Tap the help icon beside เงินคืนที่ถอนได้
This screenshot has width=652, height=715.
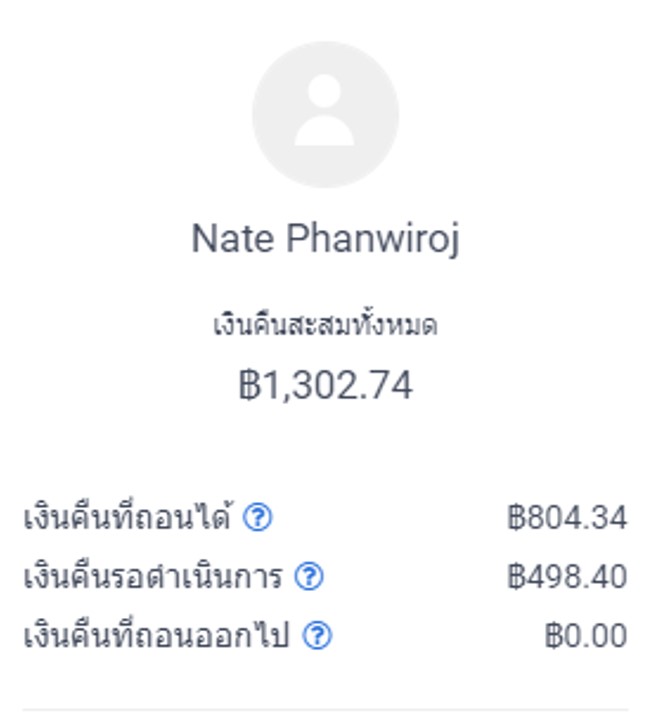[x=258, y=518]
